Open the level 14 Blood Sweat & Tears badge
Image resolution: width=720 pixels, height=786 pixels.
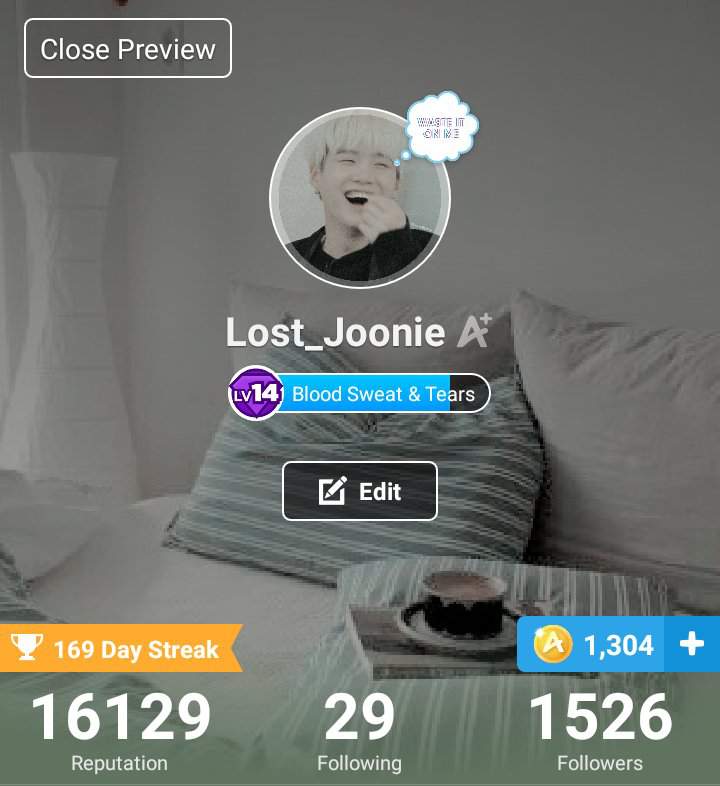coord(360,394)
